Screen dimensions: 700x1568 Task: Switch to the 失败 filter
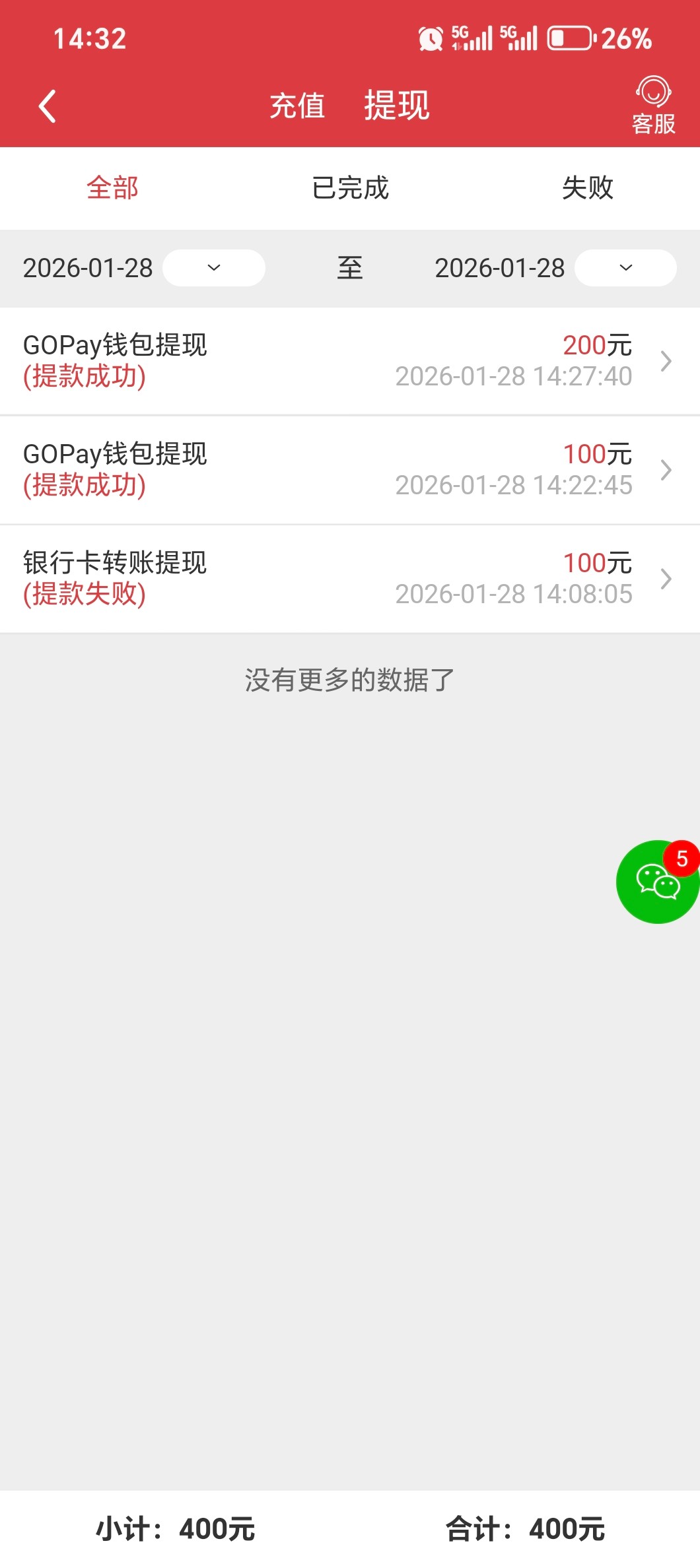point(586,189)
